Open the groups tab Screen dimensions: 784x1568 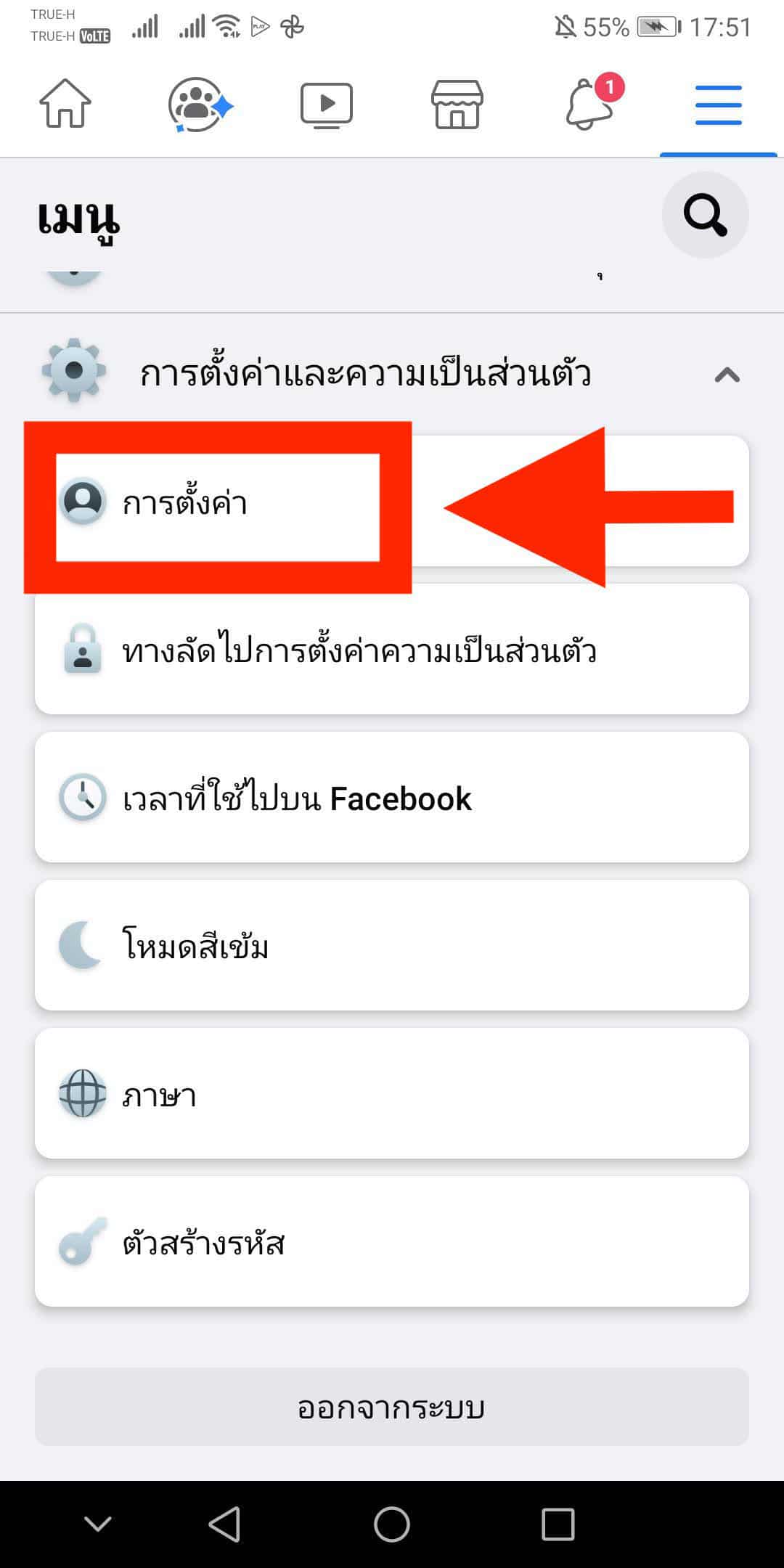[x=199, y=105]
